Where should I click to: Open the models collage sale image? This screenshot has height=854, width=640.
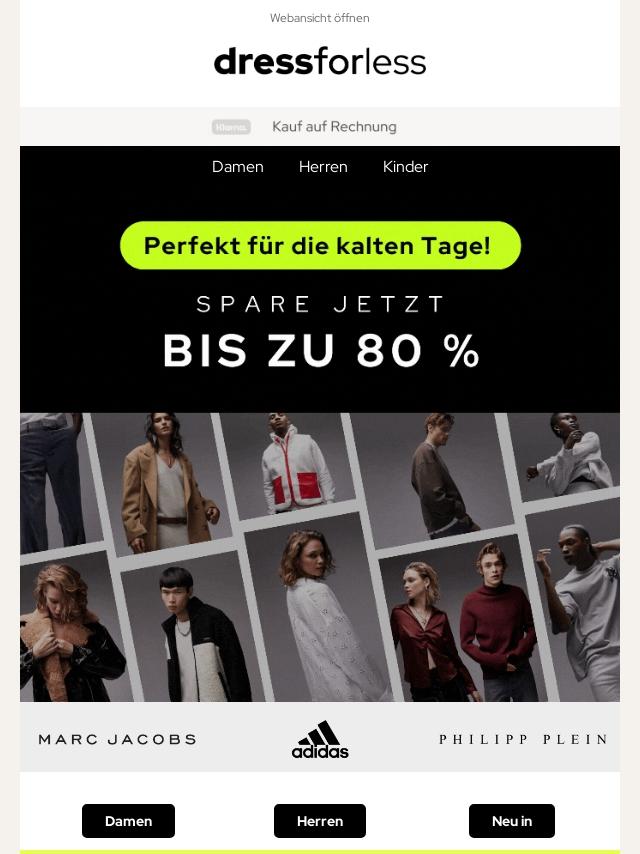pyautogui.click(x=320, y=556)
